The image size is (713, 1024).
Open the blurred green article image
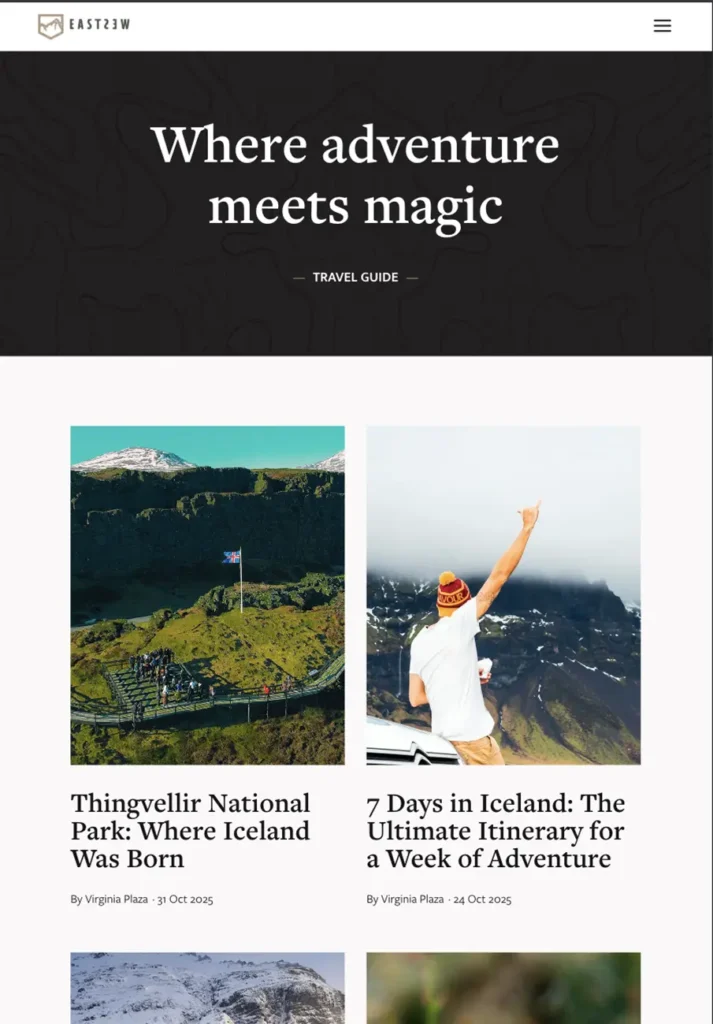click(503, 988)
